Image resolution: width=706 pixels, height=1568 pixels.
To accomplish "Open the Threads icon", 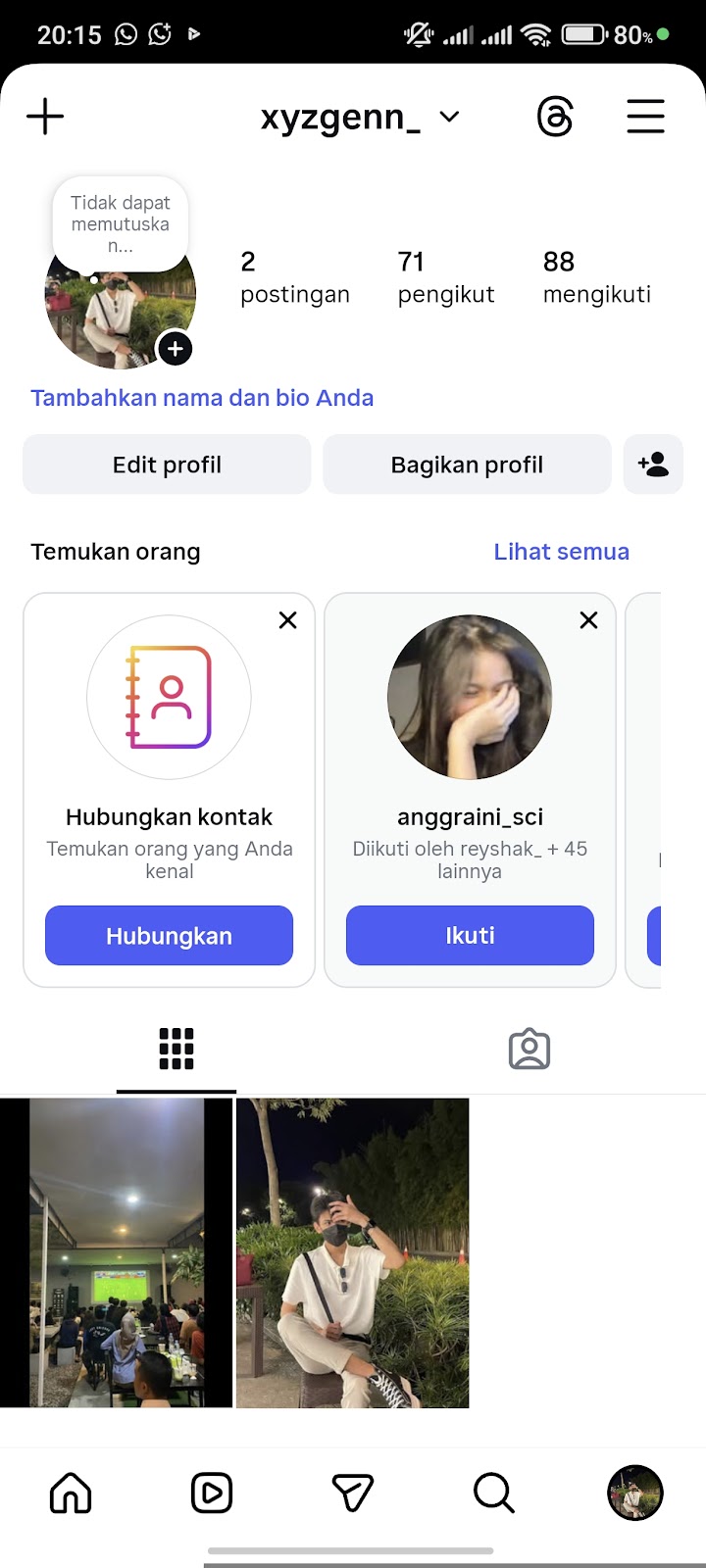I will (555, 118).
